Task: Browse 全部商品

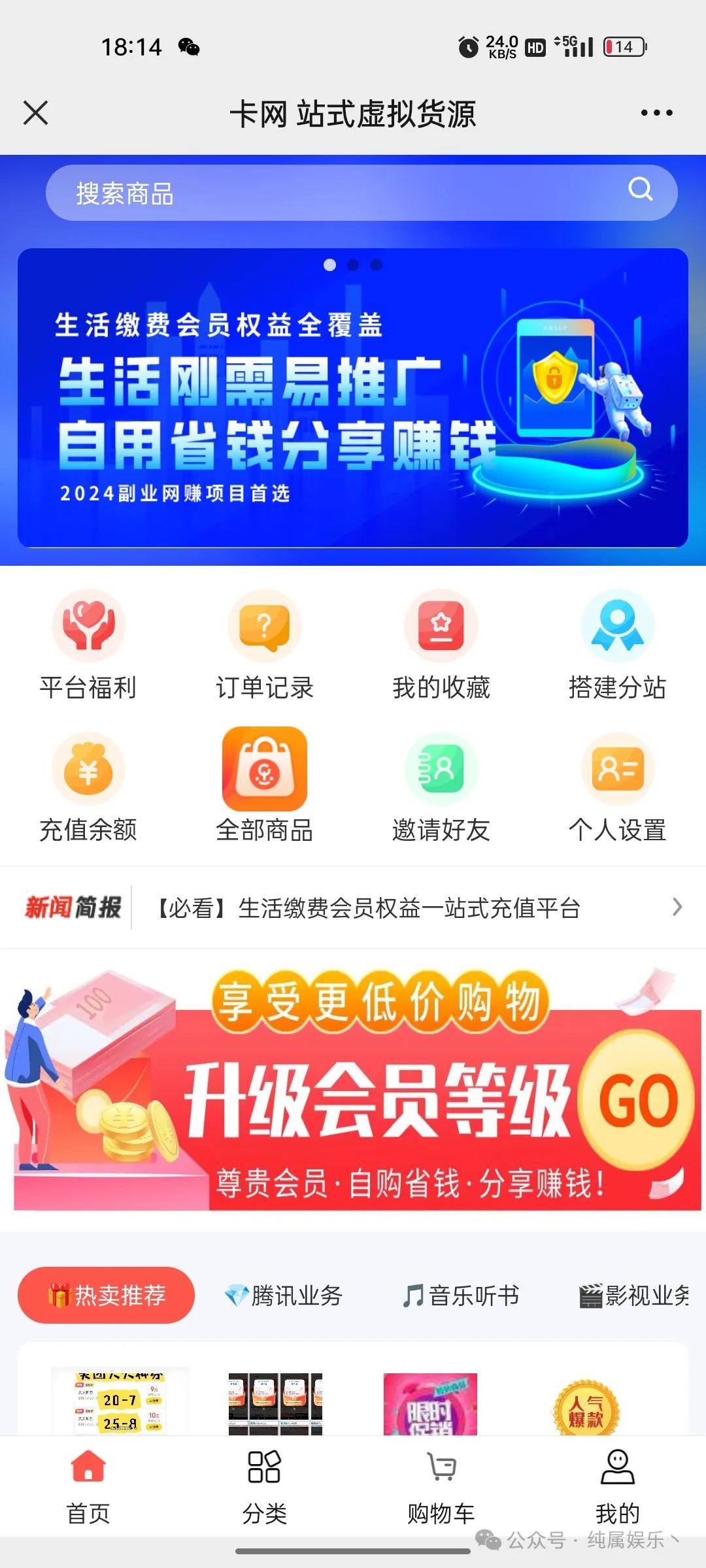Action: click(x=265, y=787)
